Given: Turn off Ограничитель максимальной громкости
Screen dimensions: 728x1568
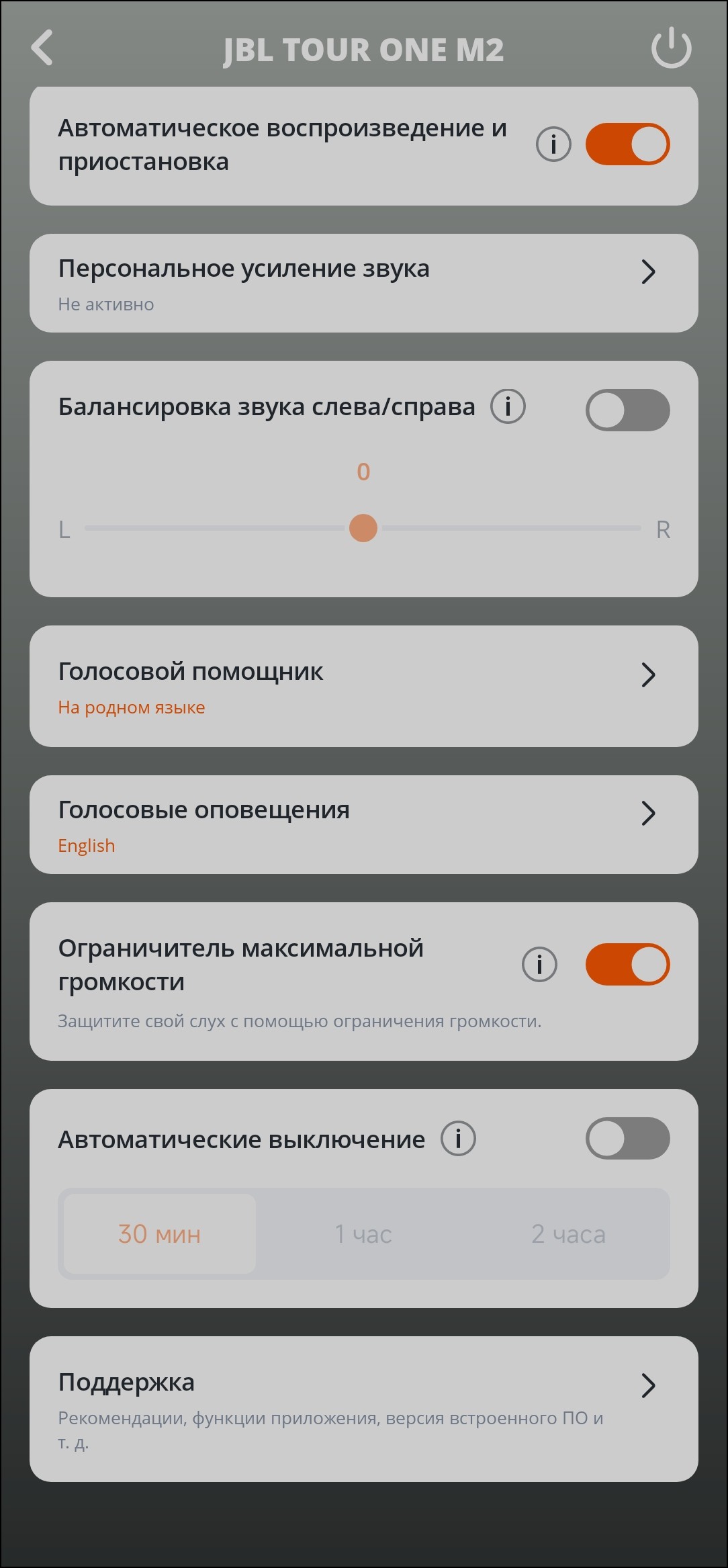Looking at the screenshot, I should tap(627, 964).
